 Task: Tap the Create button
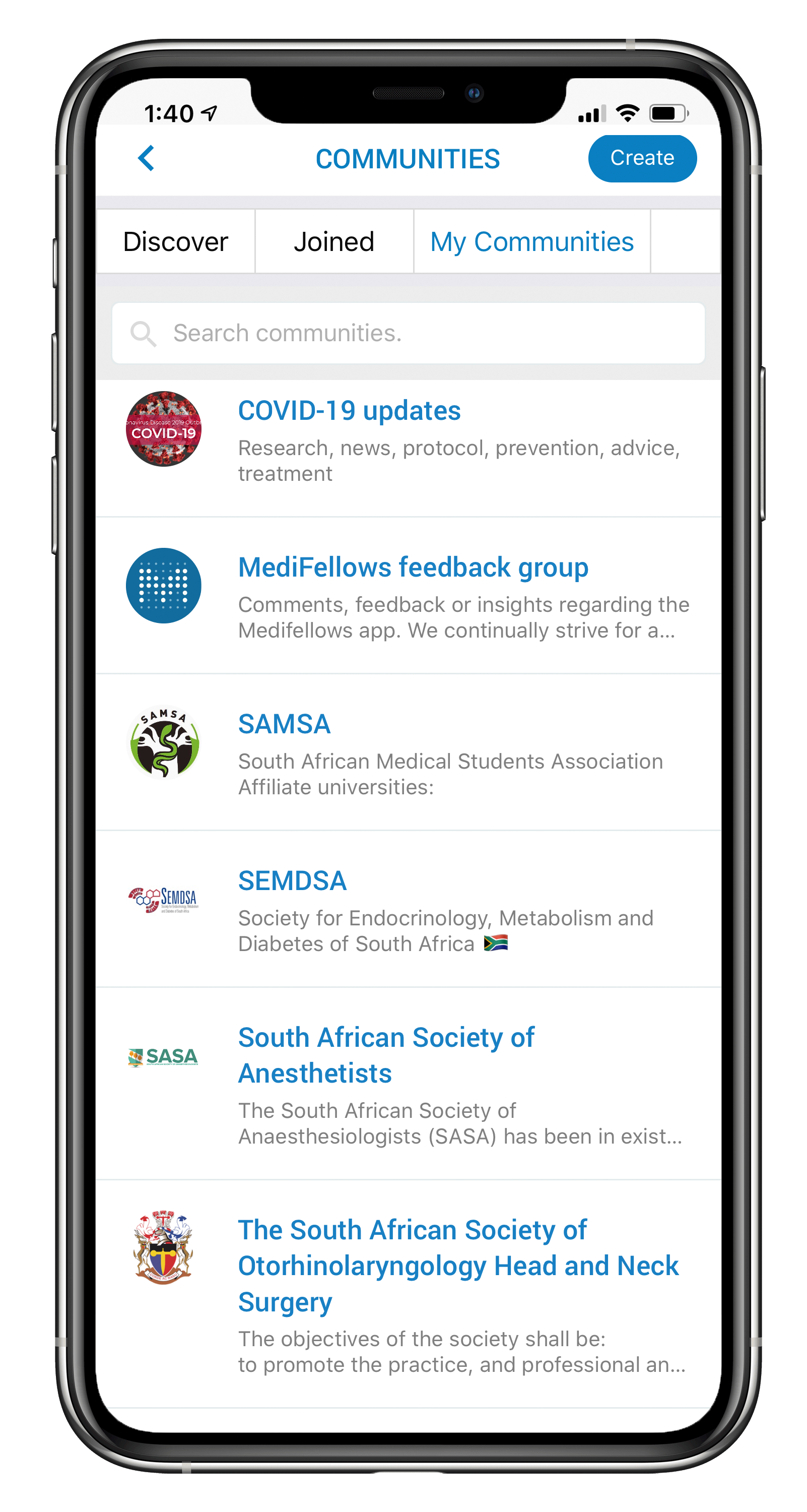642,158
